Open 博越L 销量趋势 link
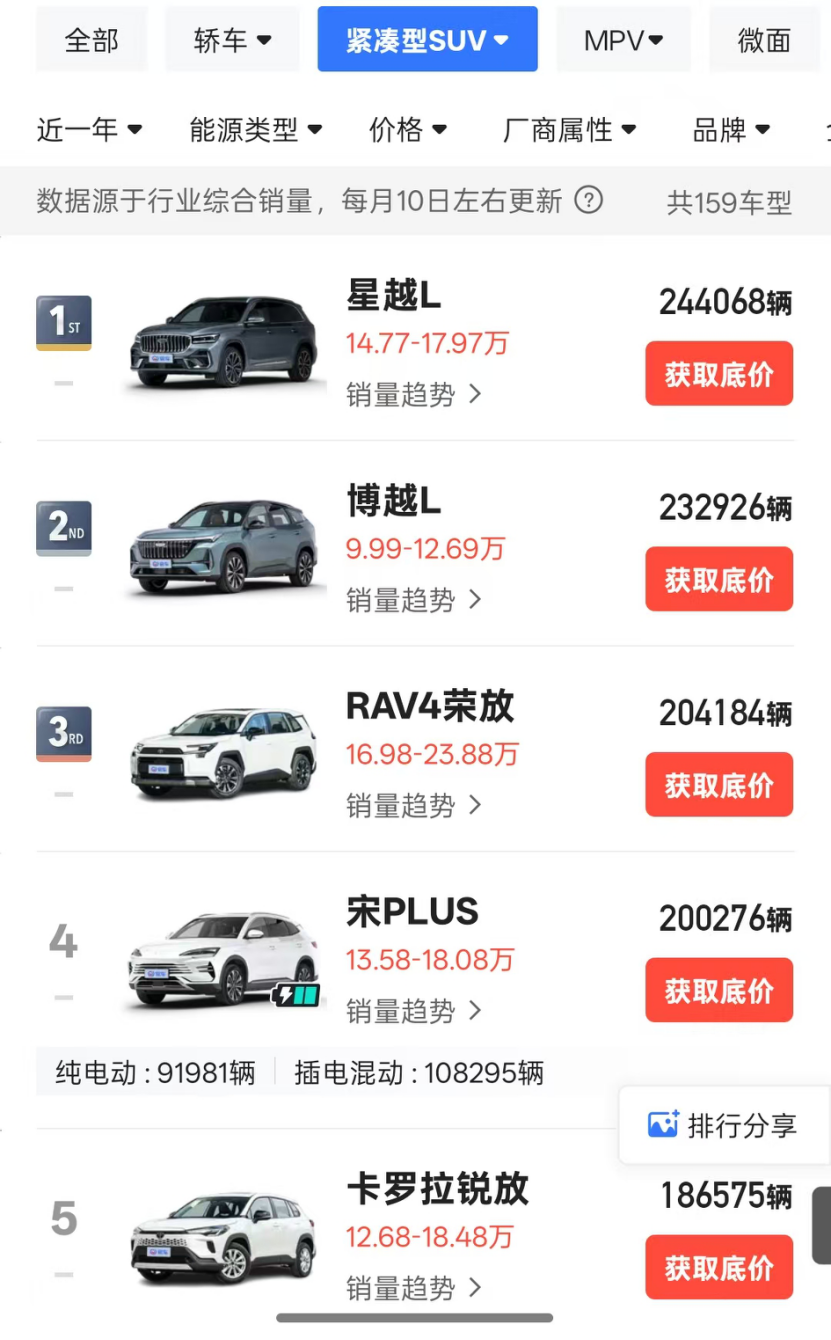The height and width of the screenshot is (1340, 831). [x=414, y=599]
